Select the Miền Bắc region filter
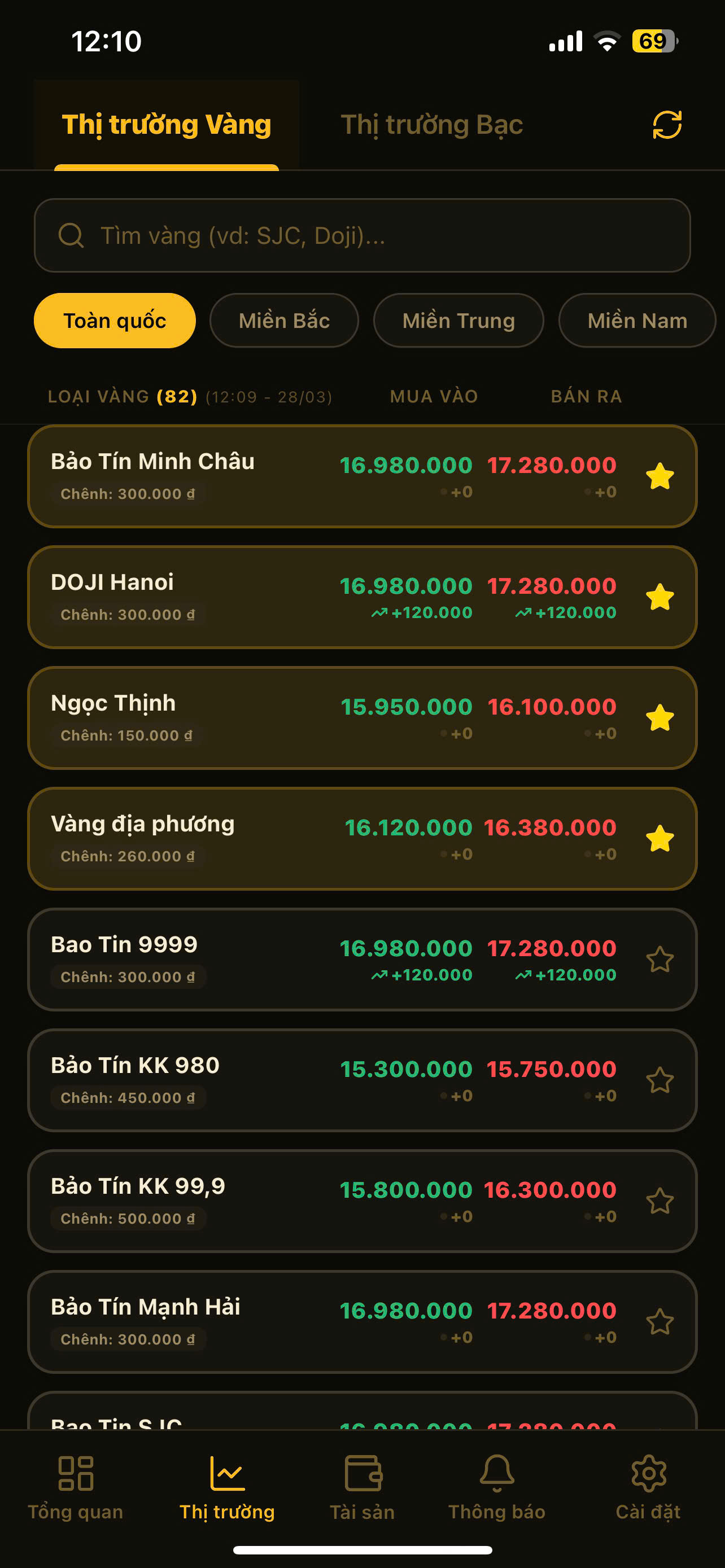 (283, 321)
